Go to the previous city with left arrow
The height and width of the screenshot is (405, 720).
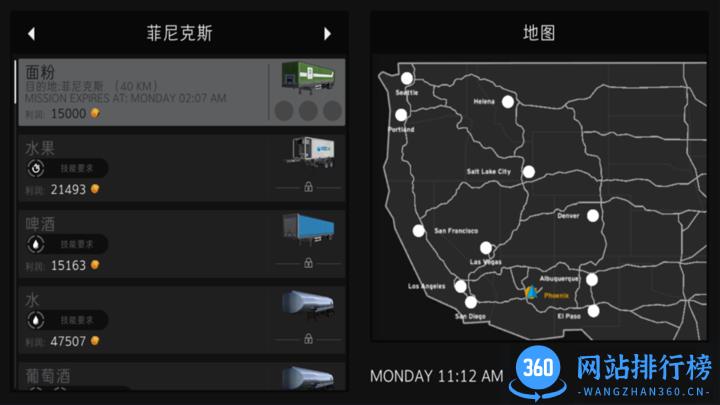(31, 33)
